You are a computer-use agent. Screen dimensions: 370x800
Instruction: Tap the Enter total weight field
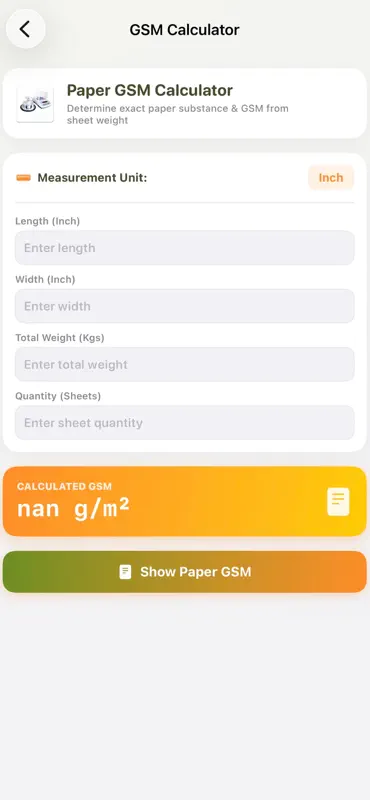(185, 364)
